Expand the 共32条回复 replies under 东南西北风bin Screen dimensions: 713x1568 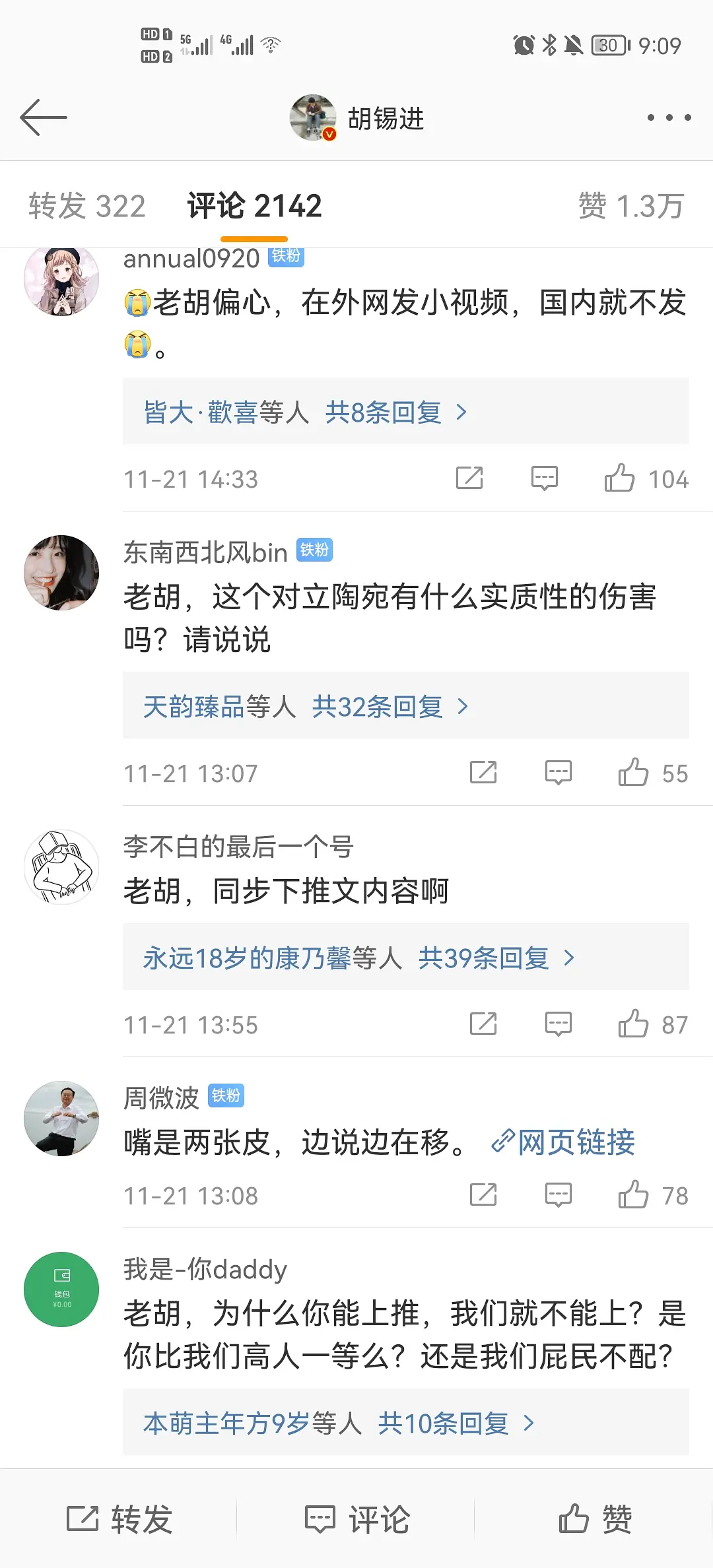pyautogui.click(x=378, y=707)
